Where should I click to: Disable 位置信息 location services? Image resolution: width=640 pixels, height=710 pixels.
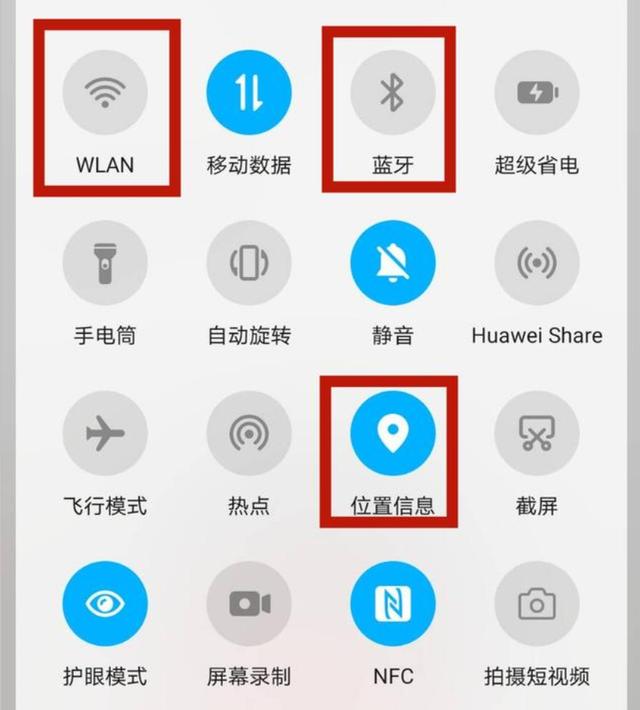click(392, 434)
